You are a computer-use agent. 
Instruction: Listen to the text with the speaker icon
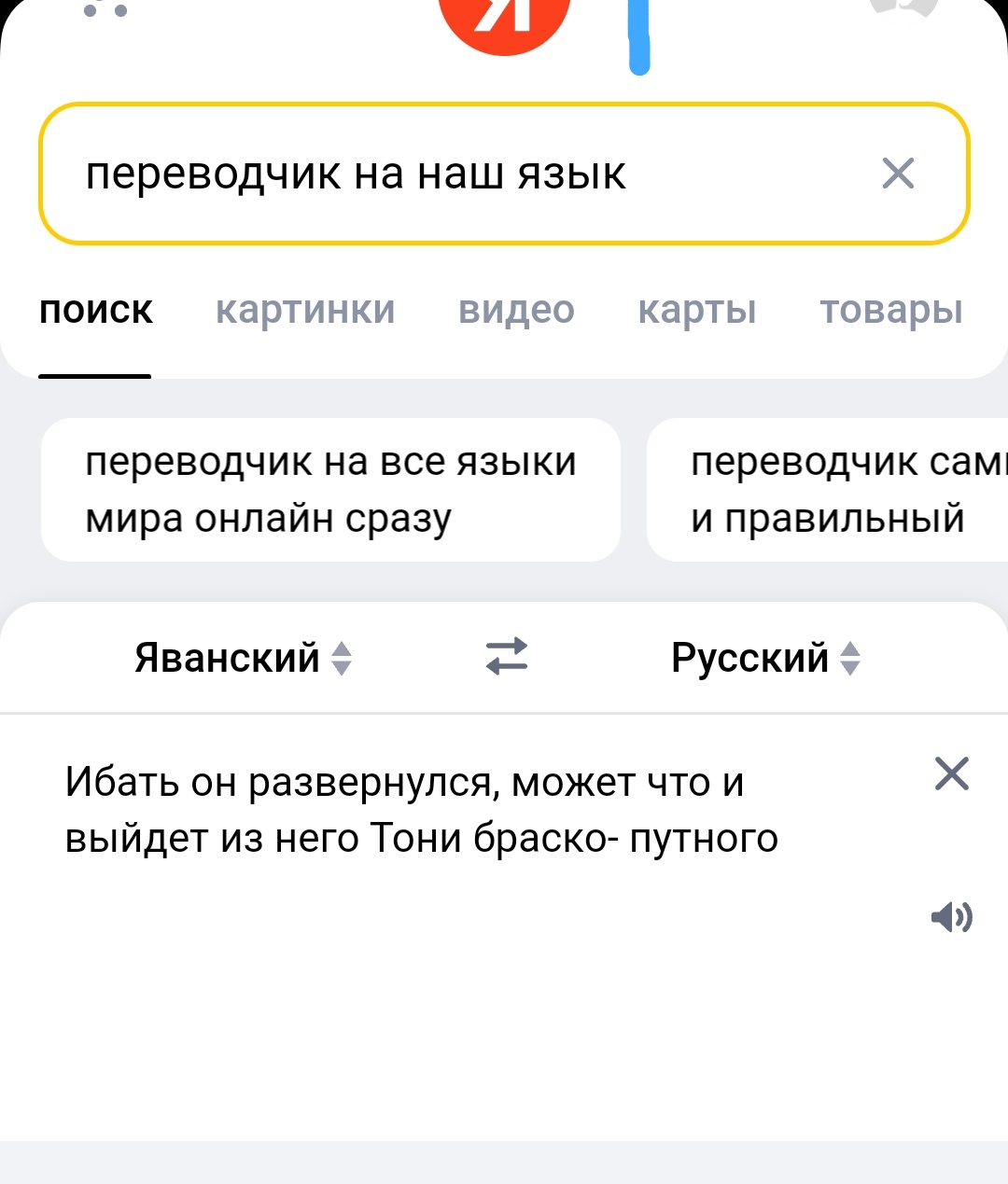click(x=951, y=917)
